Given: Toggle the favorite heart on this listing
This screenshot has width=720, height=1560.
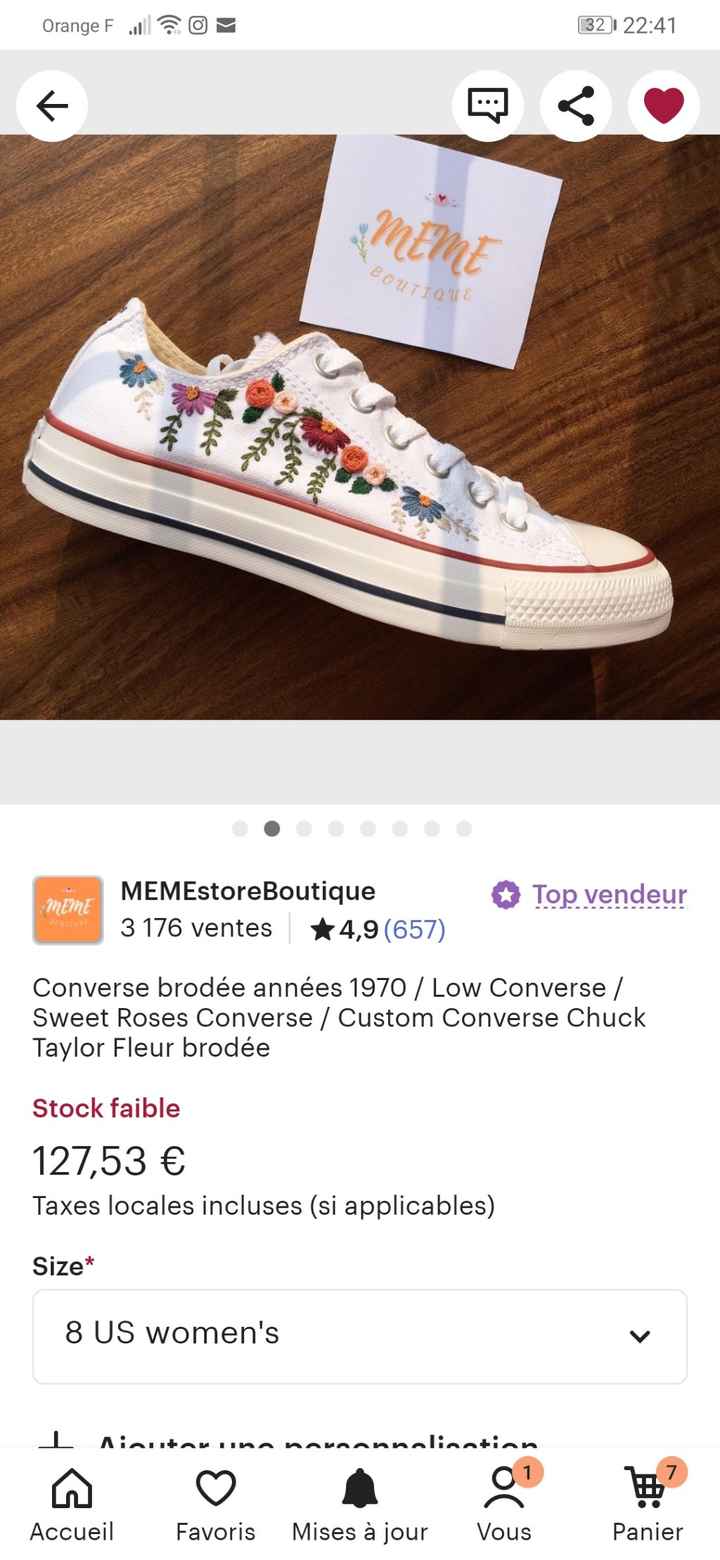Looking at the screenshot, I should coord(663,105).
